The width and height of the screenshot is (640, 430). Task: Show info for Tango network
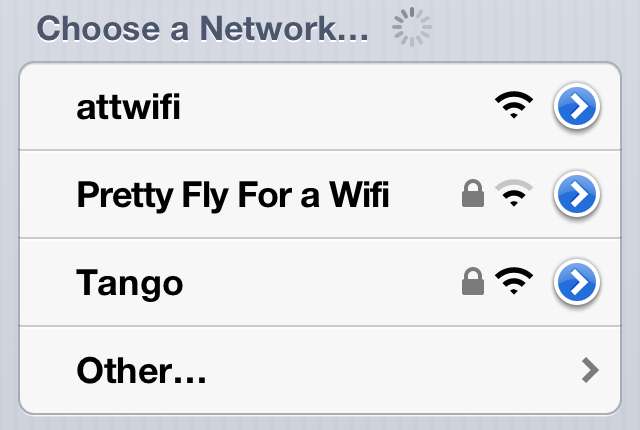point(576,284)
